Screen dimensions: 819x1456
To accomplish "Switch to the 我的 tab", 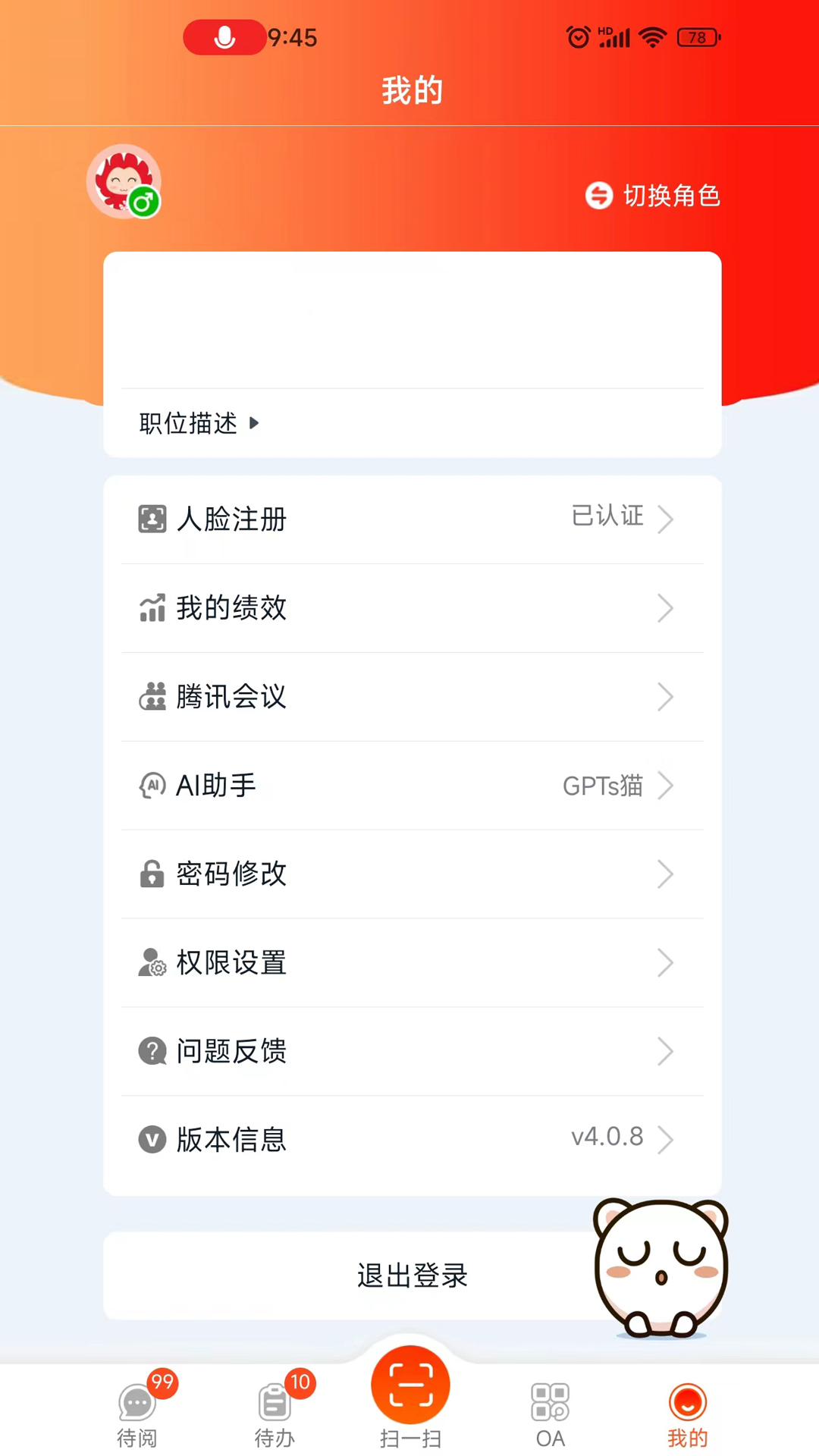I will tap(687, 1410).
